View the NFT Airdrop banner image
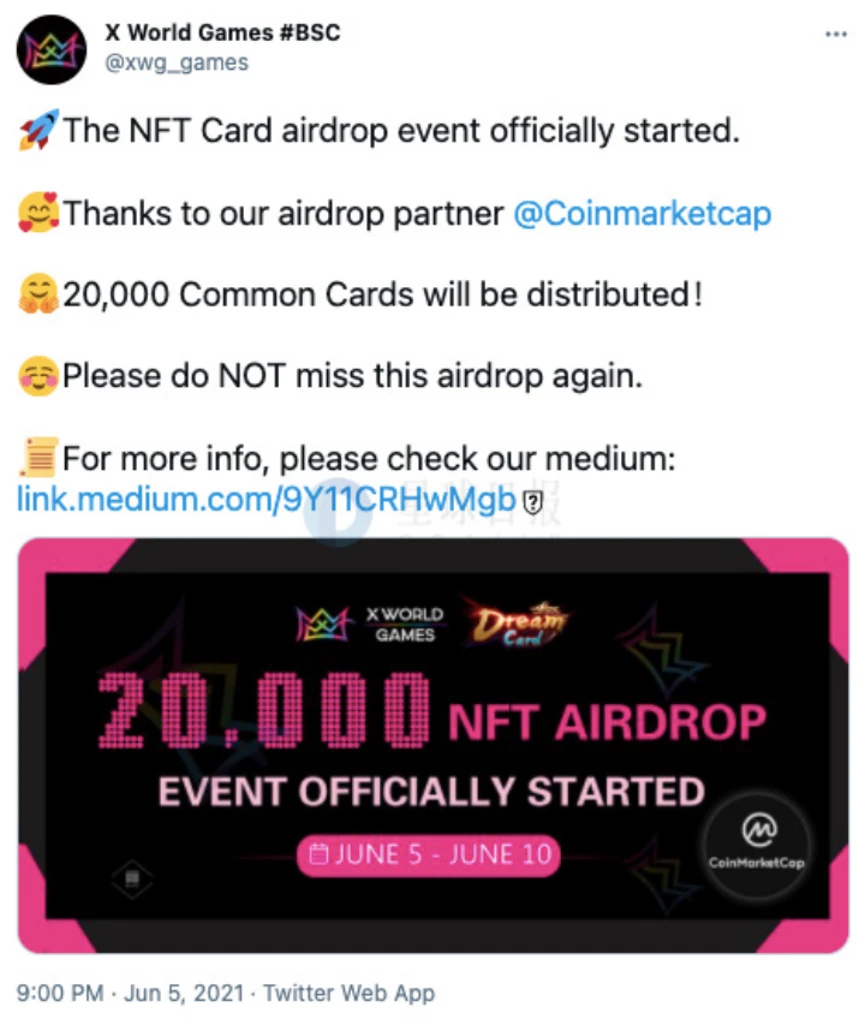The image size is (866, 1027). (x=433, y=745)
